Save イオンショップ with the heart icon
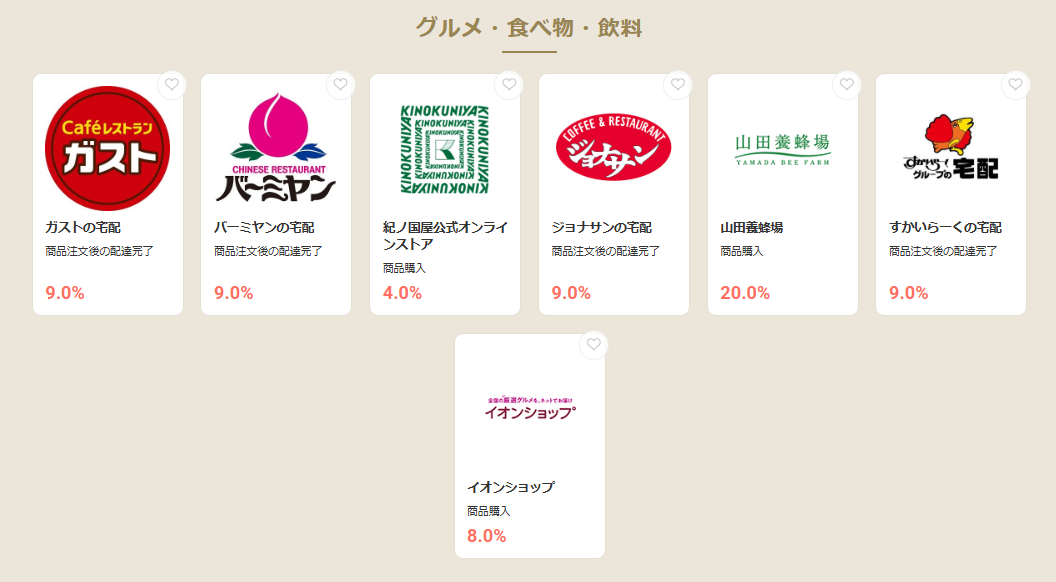 click(x=594, y=344)
